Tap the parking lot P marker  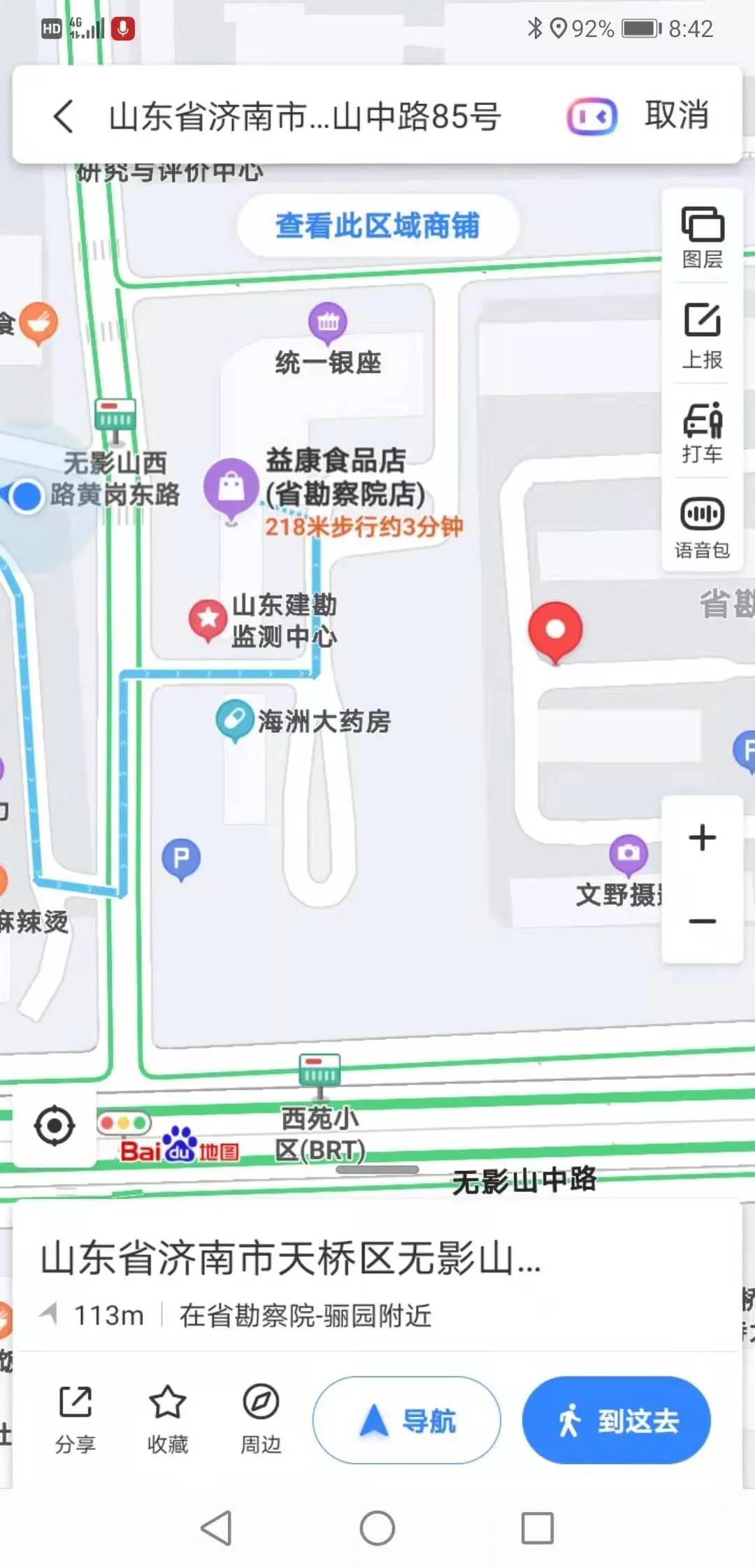[x=182, y=858]
